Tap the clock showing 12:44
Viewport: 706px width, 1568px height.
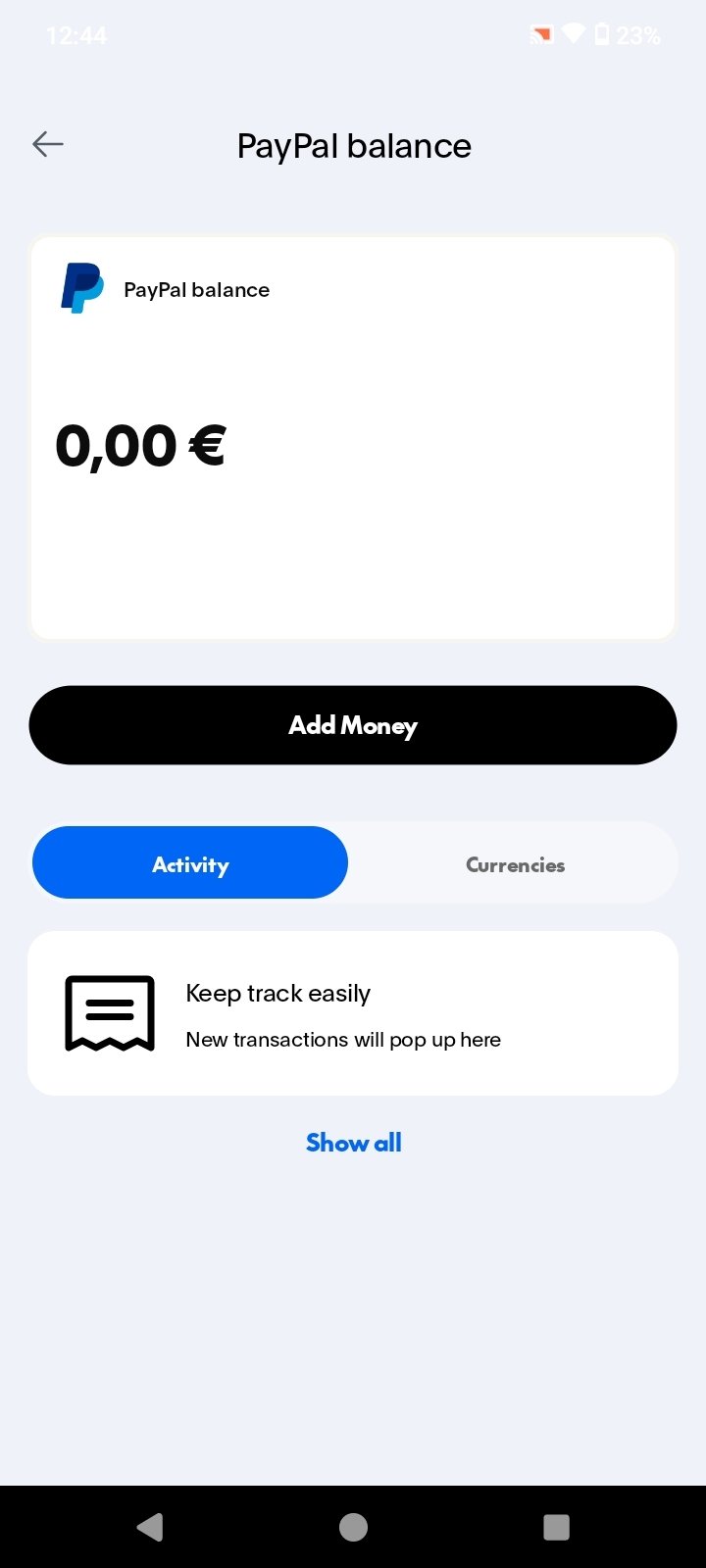[x=77, y=34]
